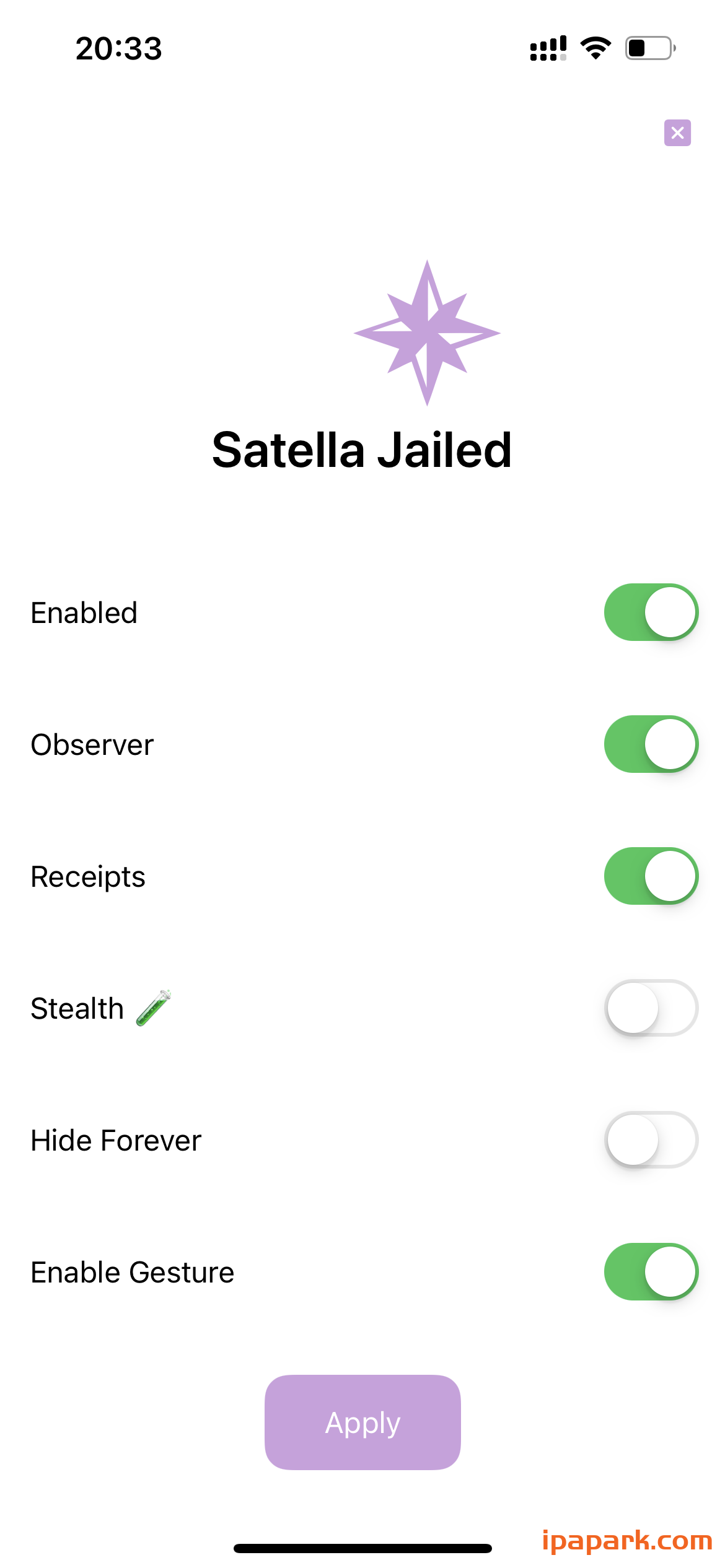Tap the Apply button

click(362, 1422)
